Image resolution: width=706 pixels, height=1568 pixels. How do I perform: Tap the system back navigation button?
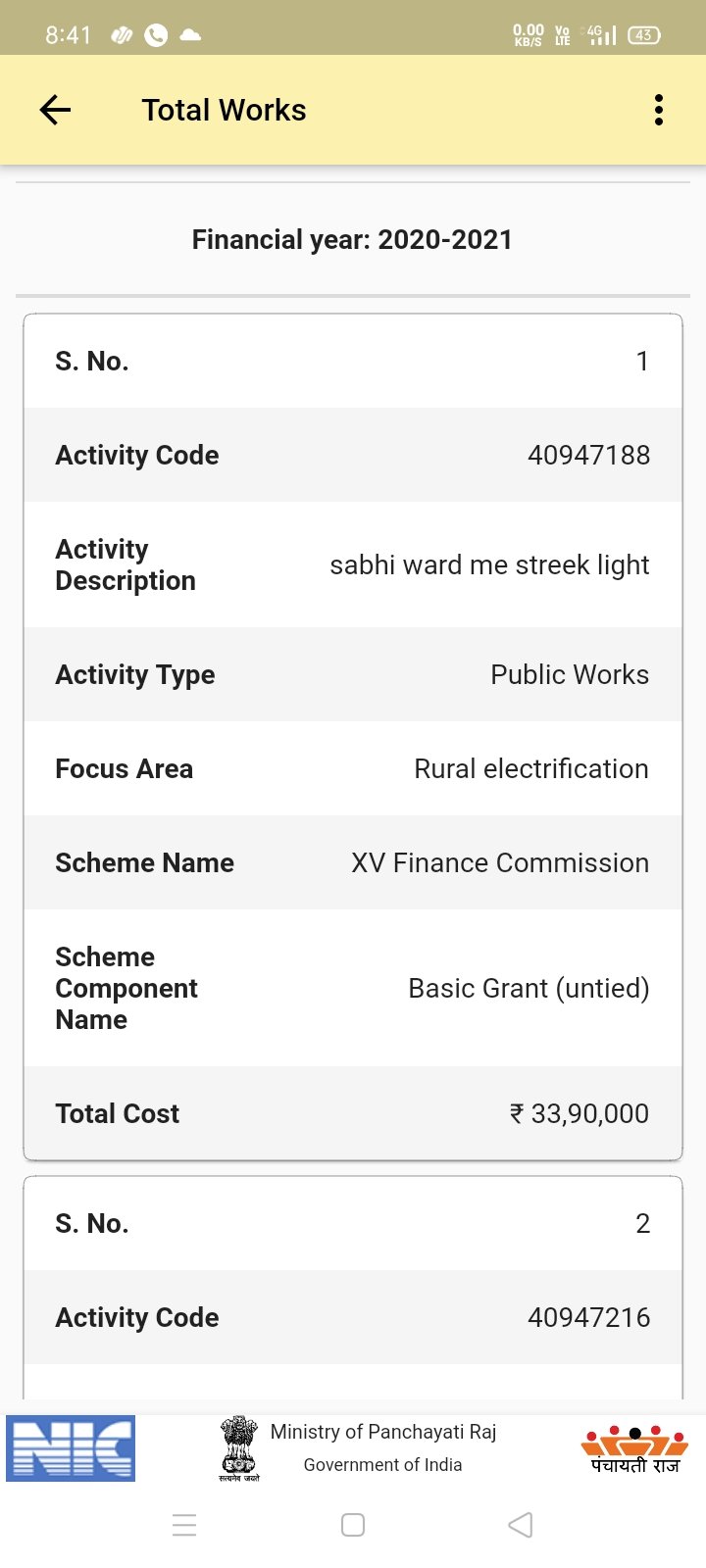521,1525
